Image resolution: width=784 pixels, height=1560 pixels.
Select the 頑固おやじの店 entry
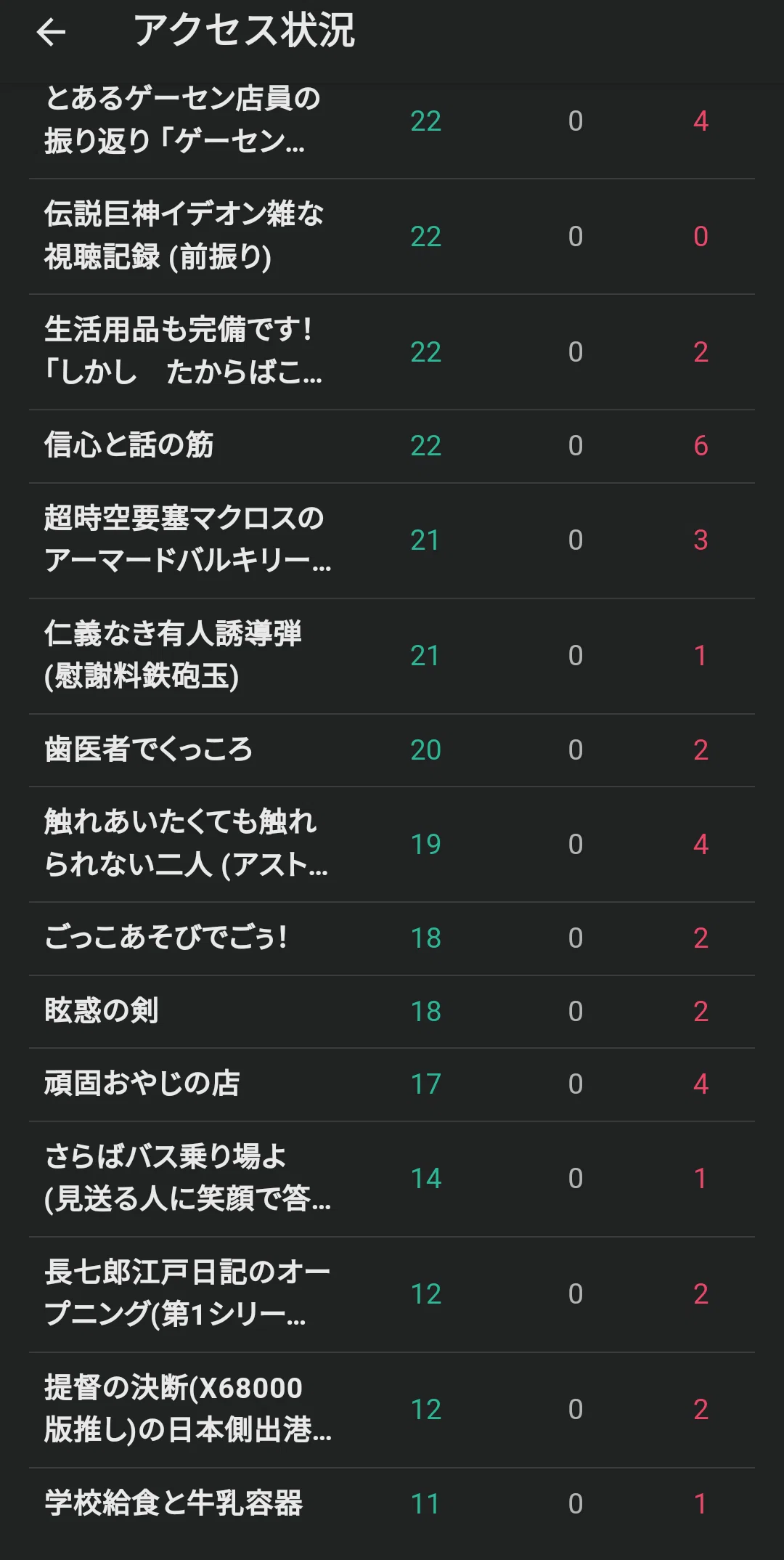[392, 1085]
